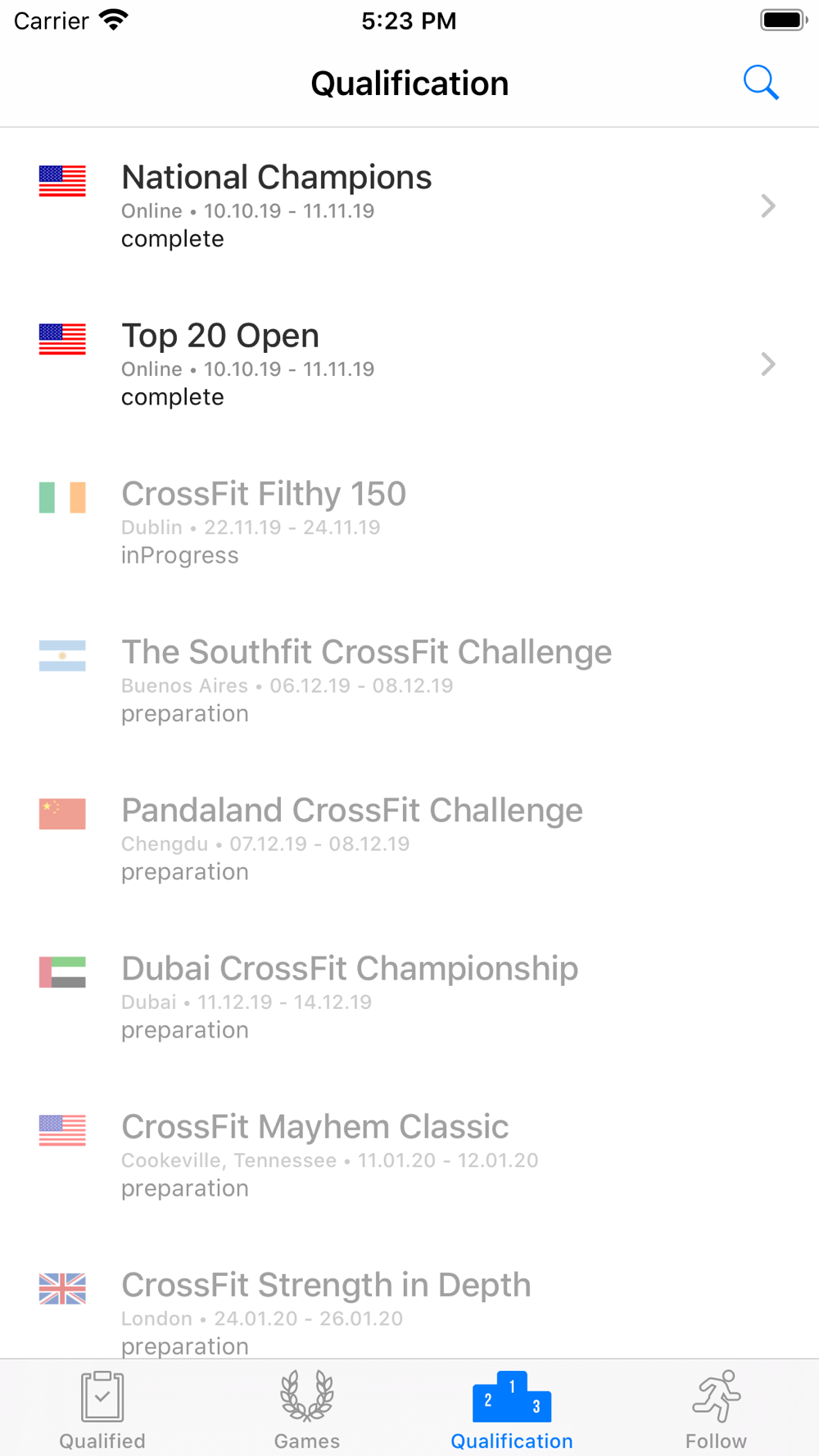This screenshot has width=819, height=1456.
Task: Open CrossFit Strength in Depth row
Action: (x=409, y=1297)
